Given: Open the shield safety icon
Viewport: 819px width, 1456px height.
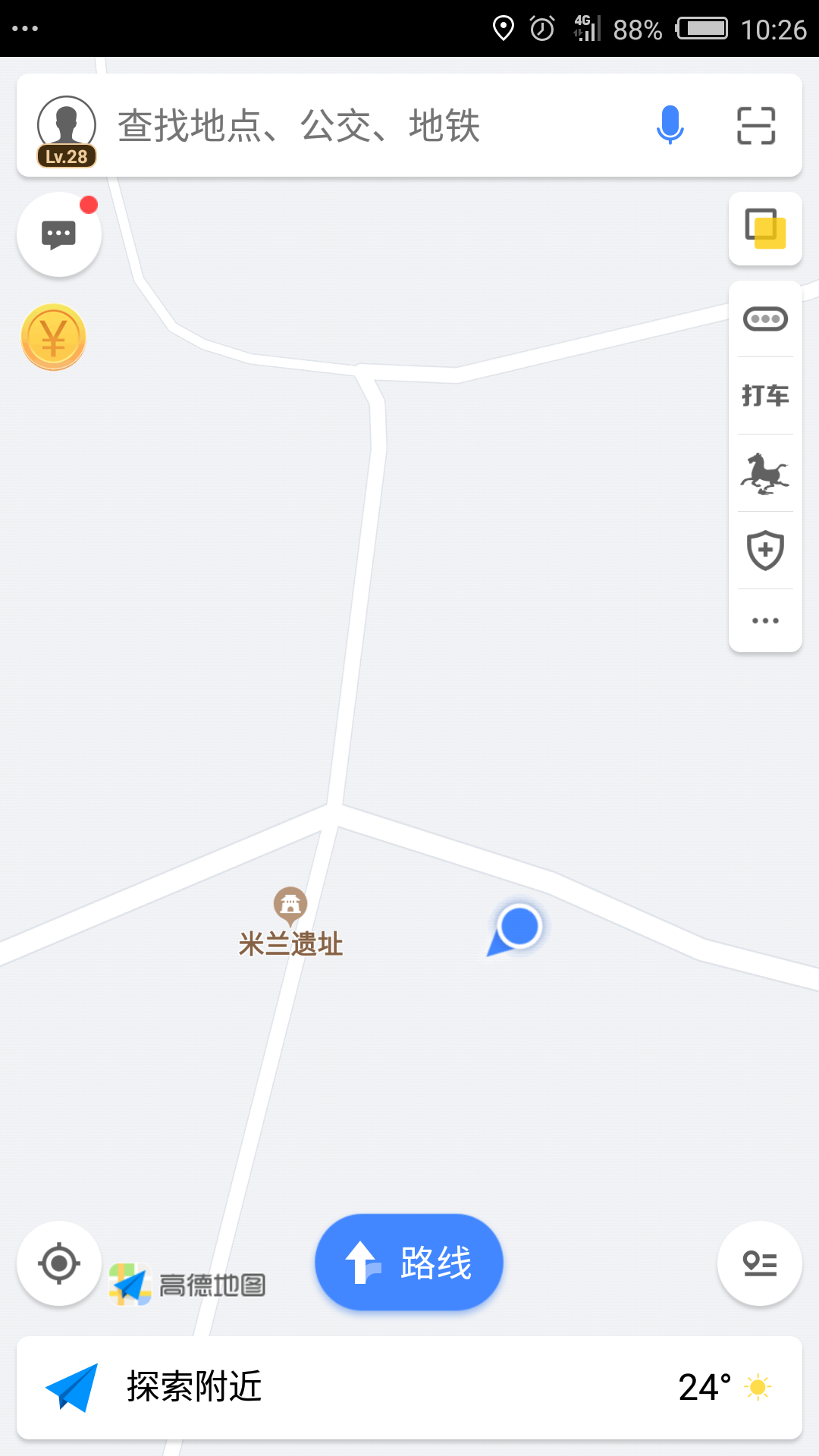Looking at the screenshot, I should point(765,550).
